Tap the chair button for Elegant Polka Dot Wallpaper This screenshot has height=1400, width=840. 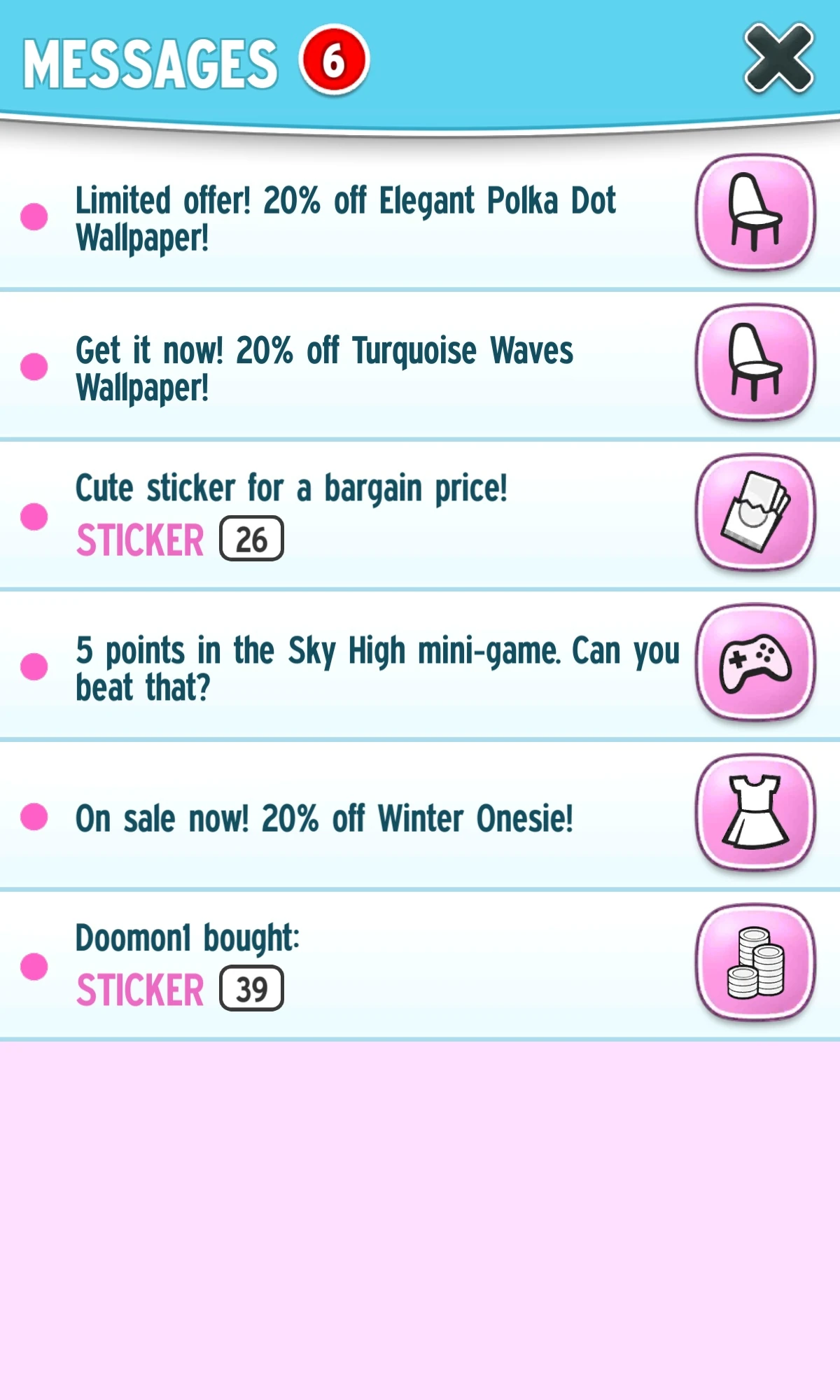(755, 212)
